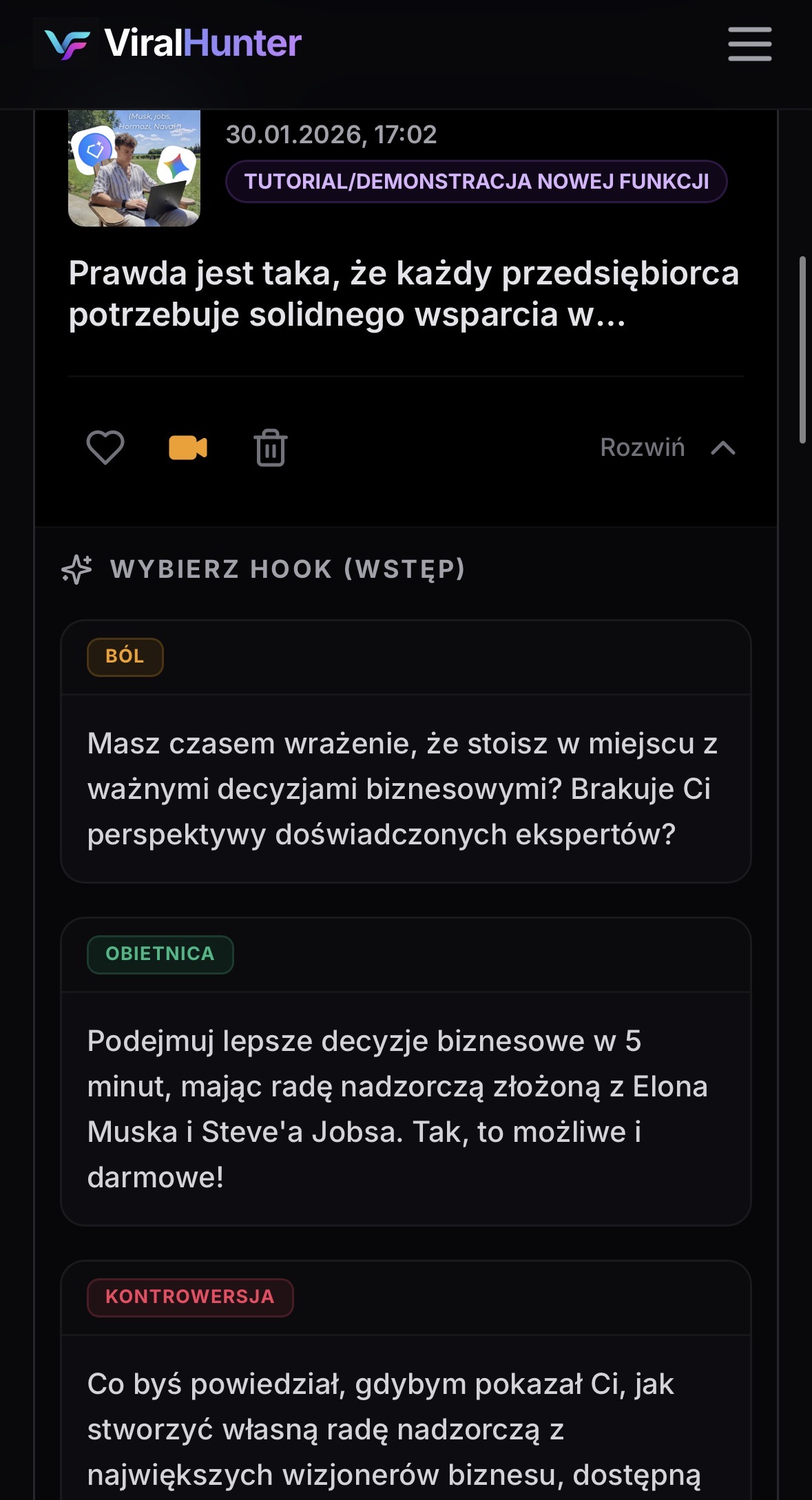Open the hamburger navigation menu
812x1500 pixels.
pos(749,44)
